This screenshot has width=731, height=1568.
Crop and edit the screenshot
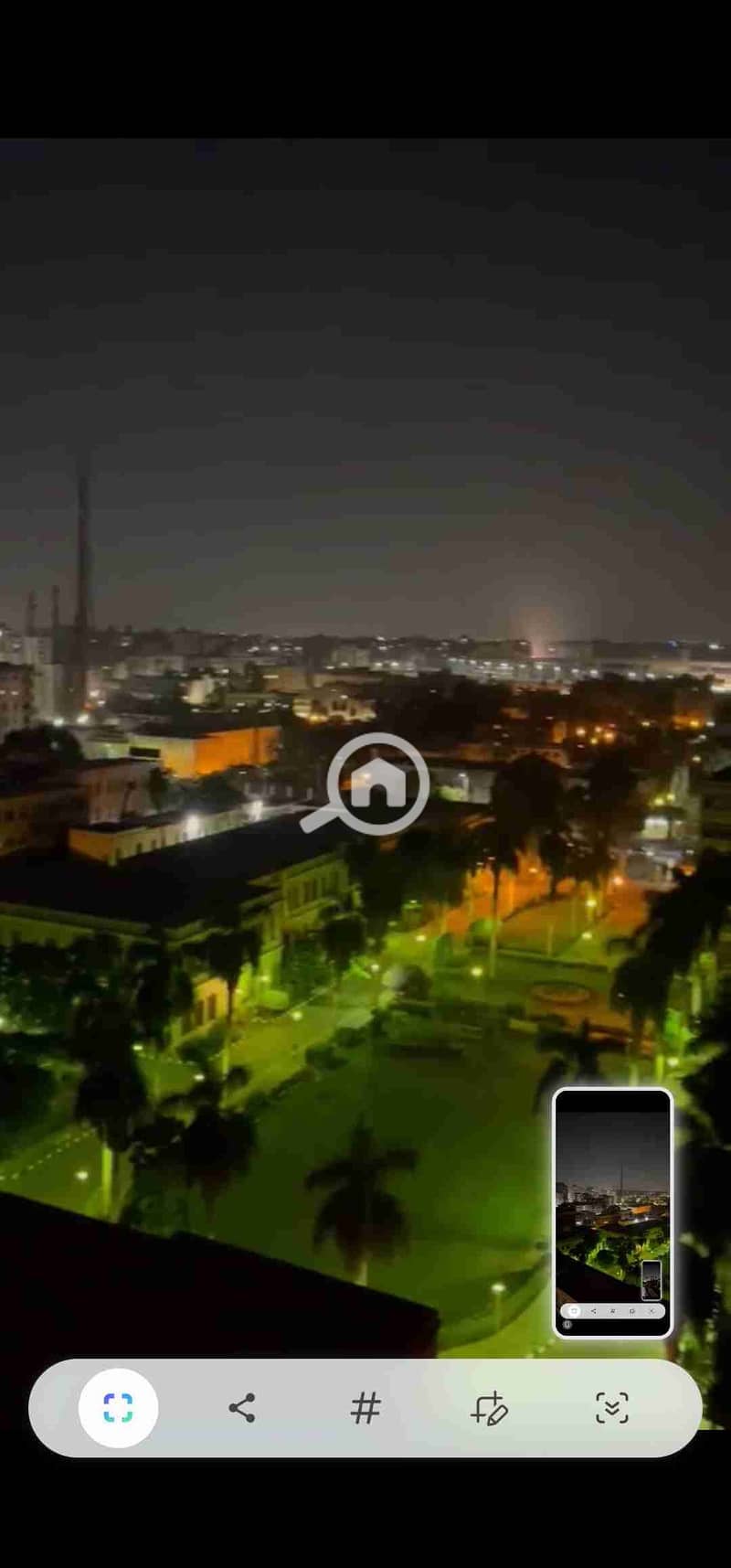(489, 1408)
